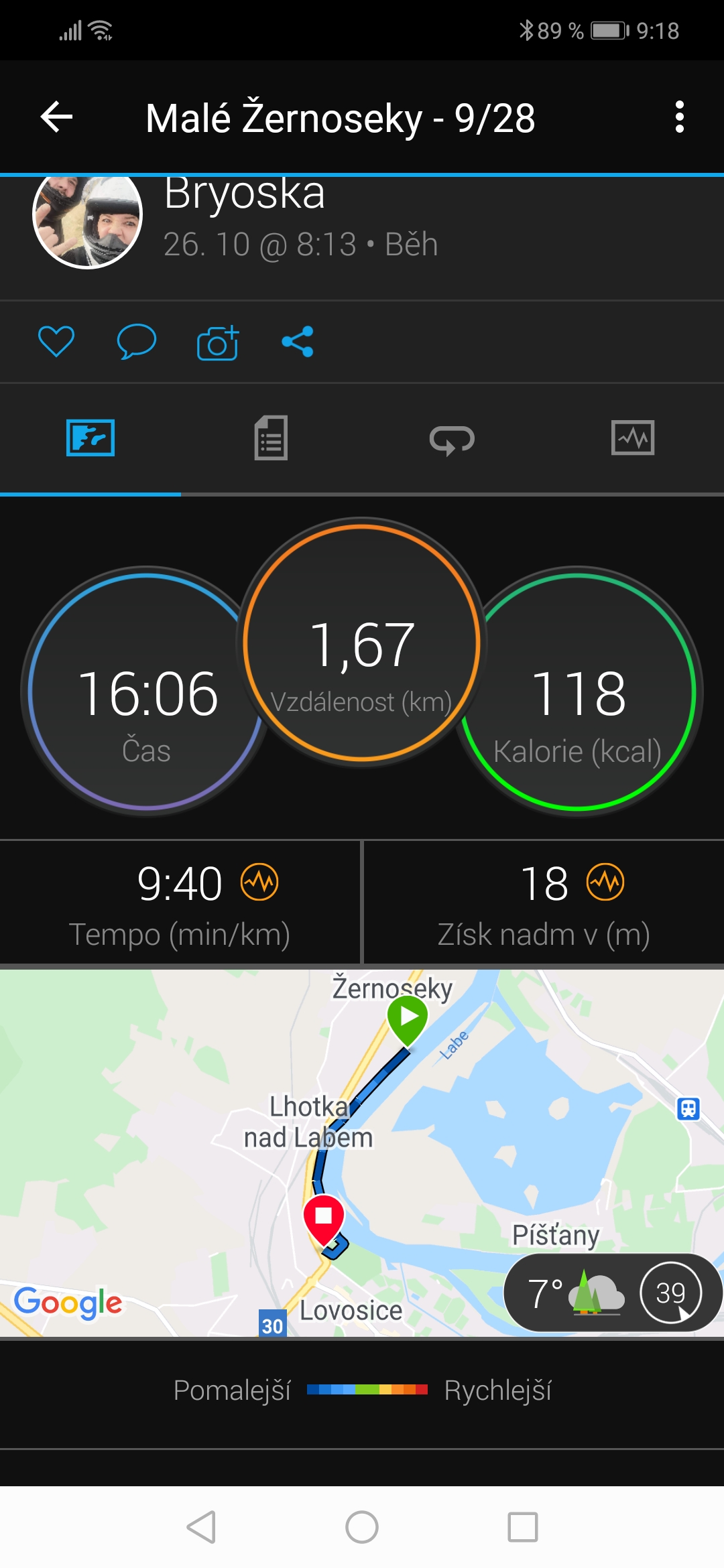The height and width of the screenshot is (1568, 724).
Task: Switch to the stats list tab
Action: click(x=271, y=438)
